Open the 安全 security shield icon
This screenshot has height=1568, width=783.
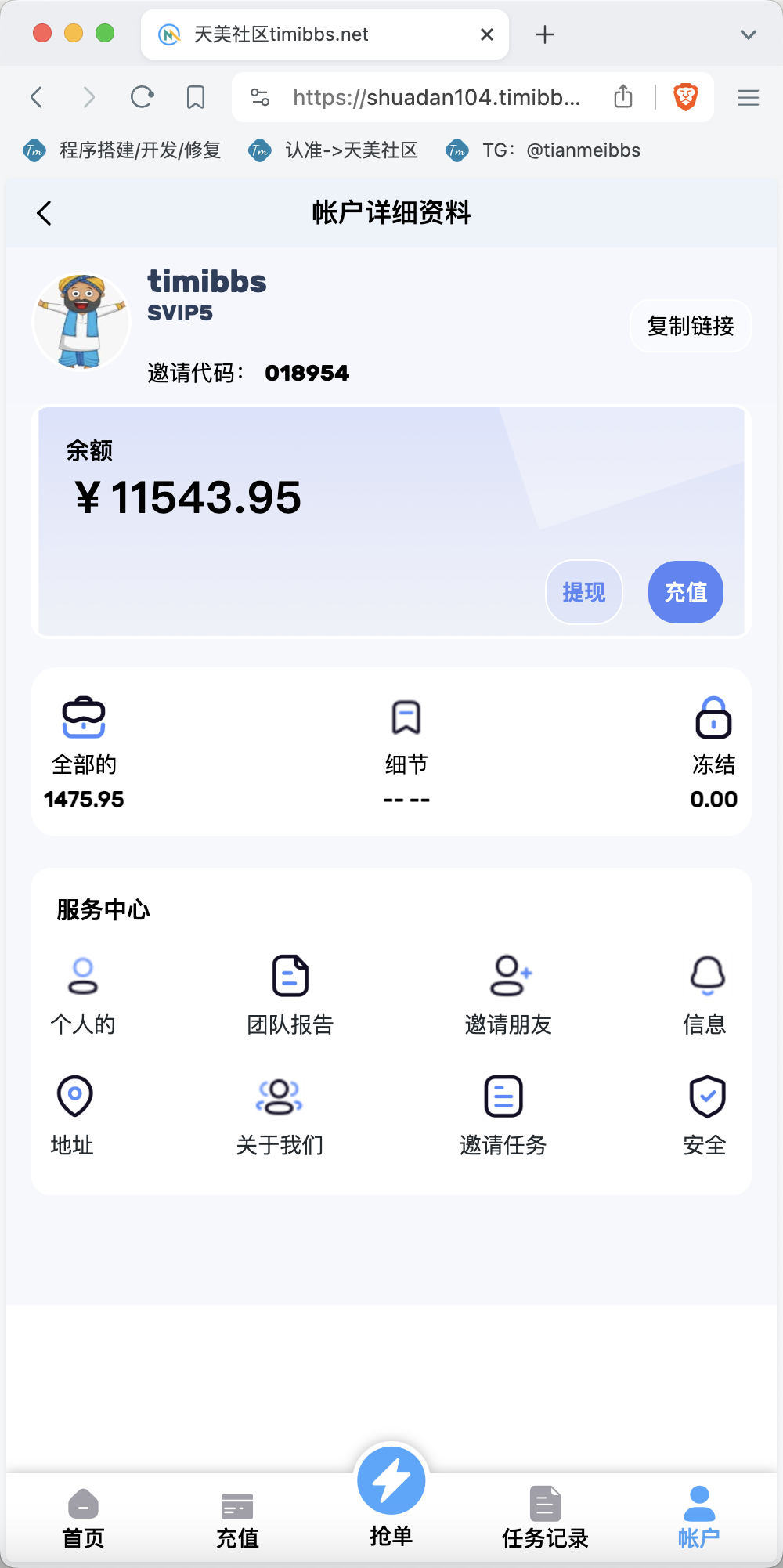point(707,1097)
